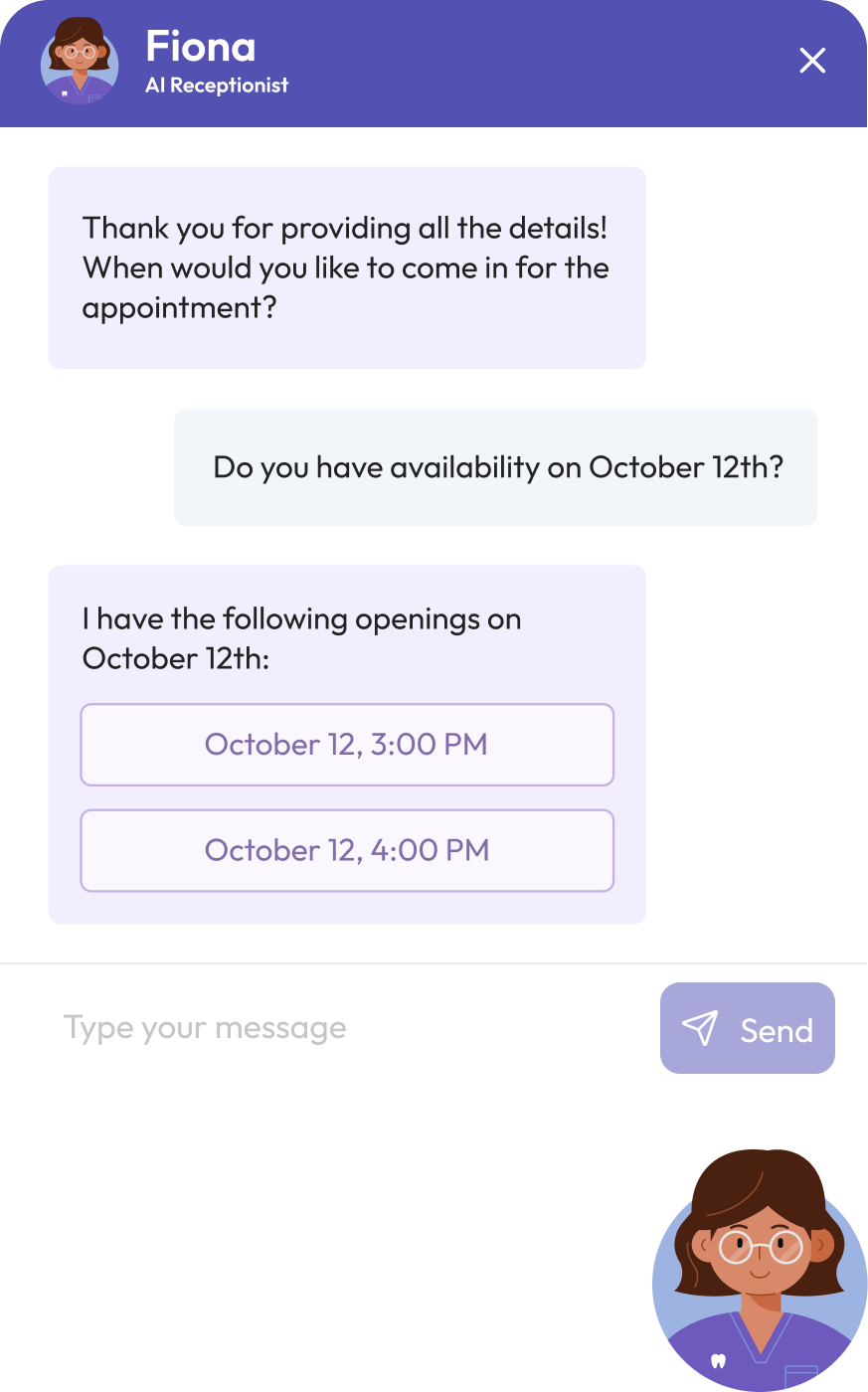Tap the Send button
The height and width of the screenshot is (1392, 868).
748,1029
